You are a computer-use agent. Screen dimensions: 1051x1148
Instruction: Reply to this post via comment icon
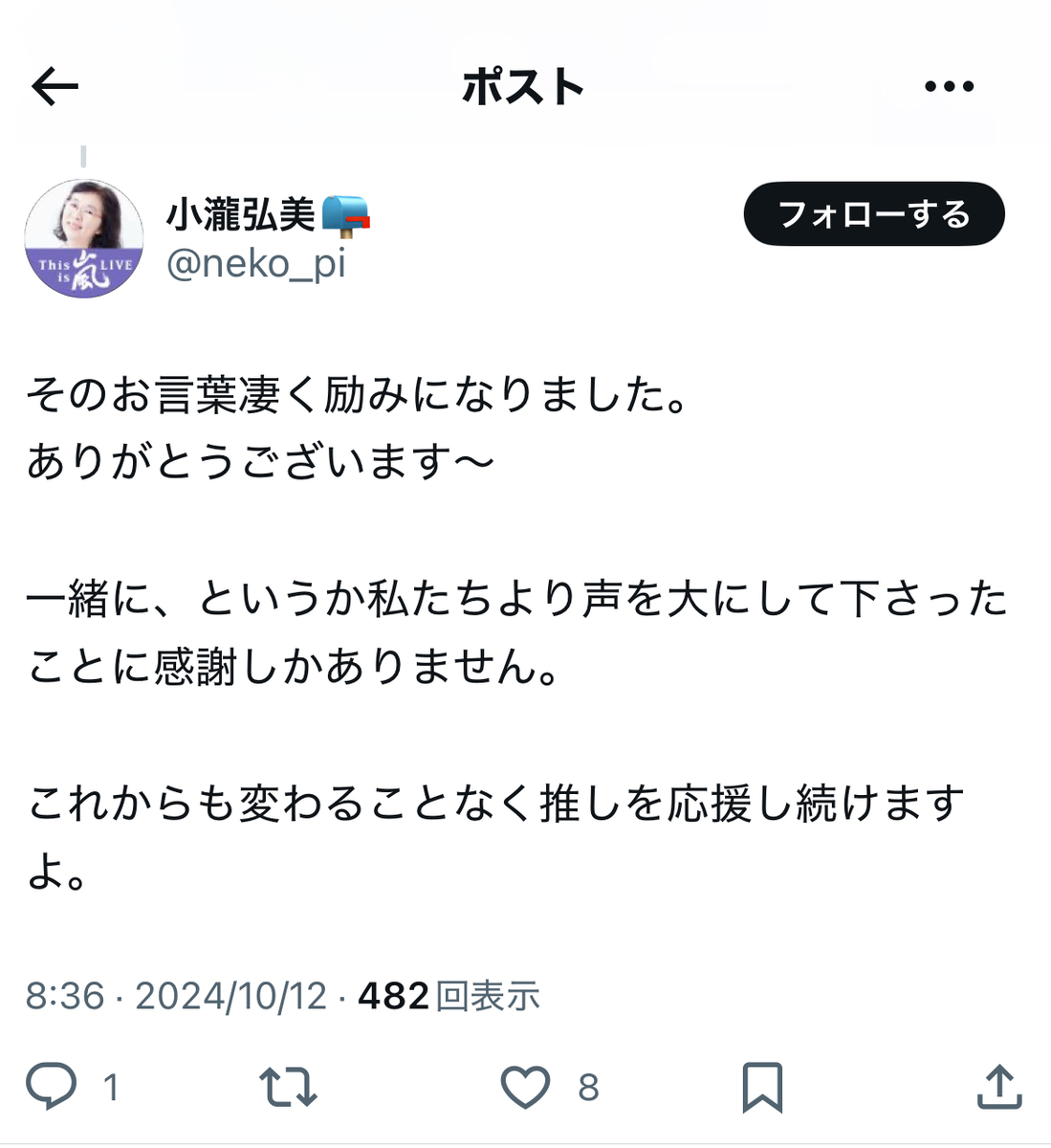tap(51, 1087)
